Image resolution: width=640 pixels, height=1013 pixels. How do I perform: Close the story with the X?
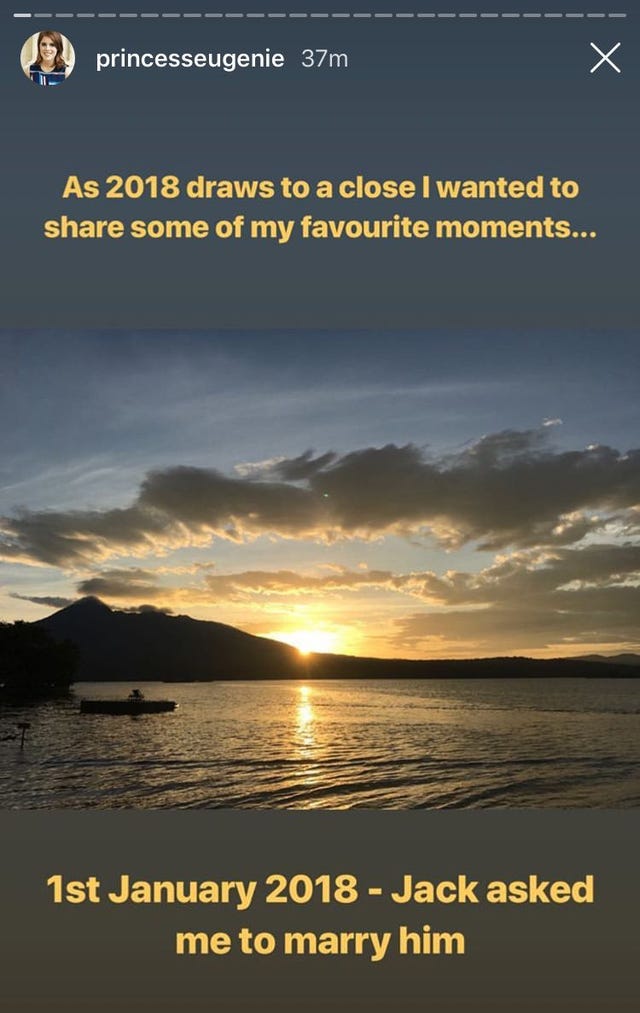coord(605,58)
